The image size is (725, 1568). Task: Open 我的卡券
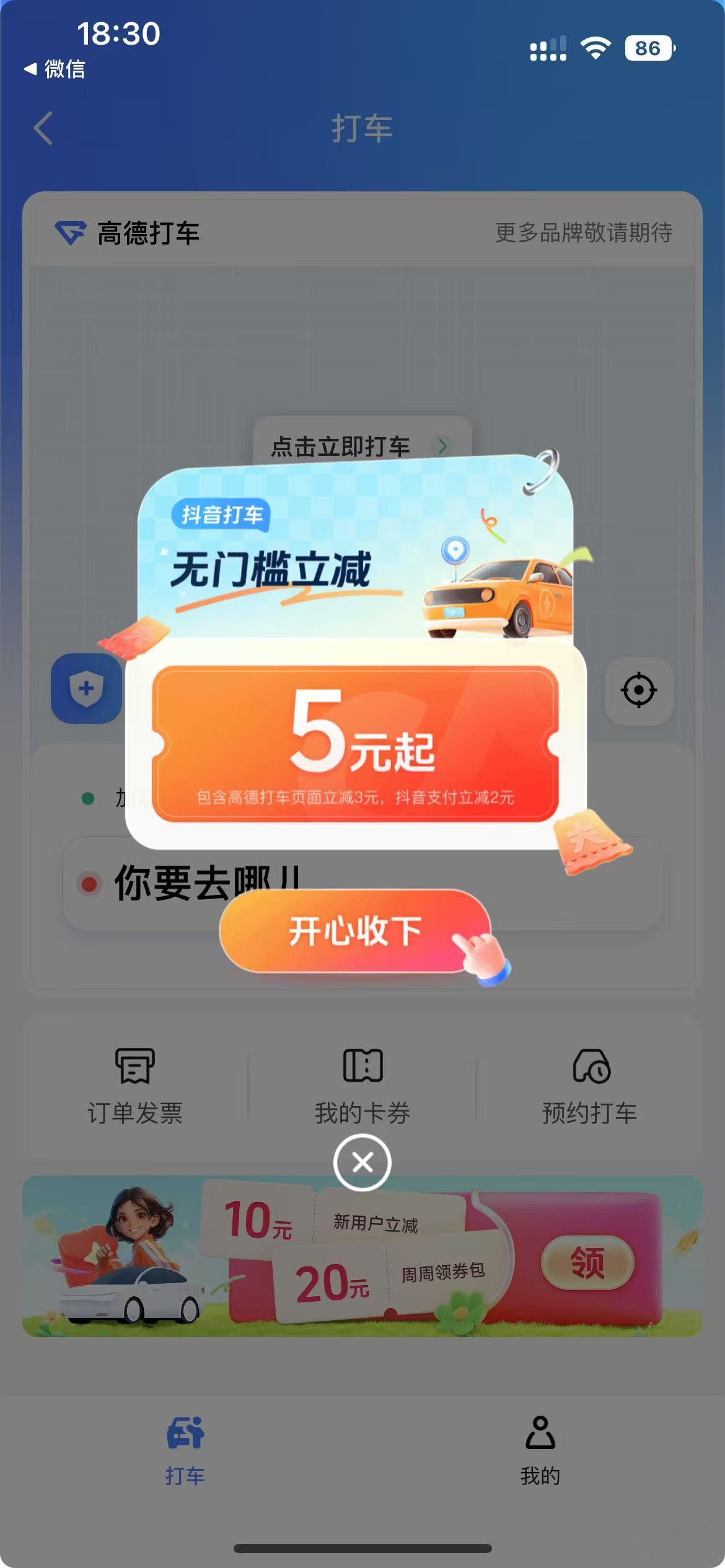point(362,1085)
